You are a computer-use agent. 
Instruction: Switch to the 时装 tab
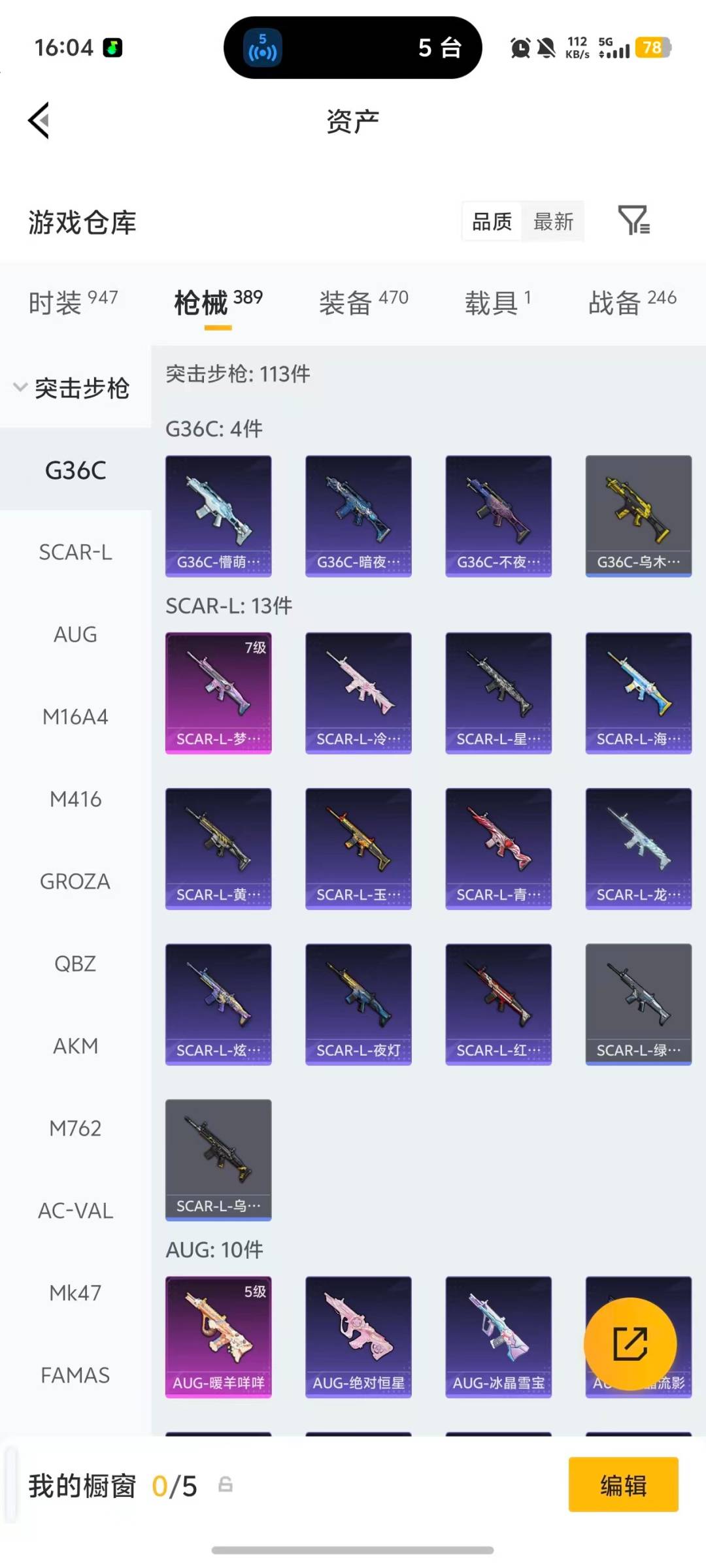pyautogui.click(x=73, y=302)
